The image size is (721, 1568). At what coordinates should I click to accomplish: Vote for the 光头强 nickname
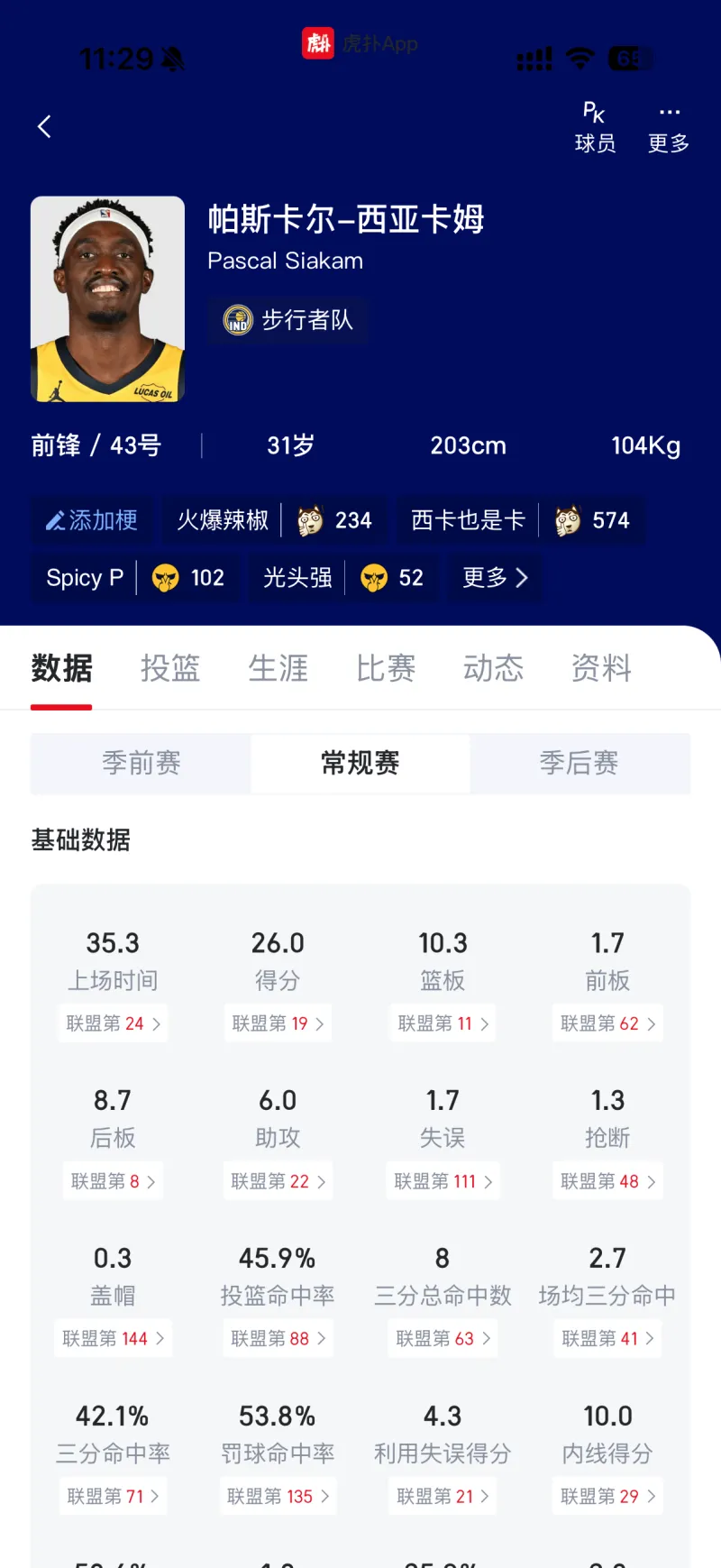[342, 578]
